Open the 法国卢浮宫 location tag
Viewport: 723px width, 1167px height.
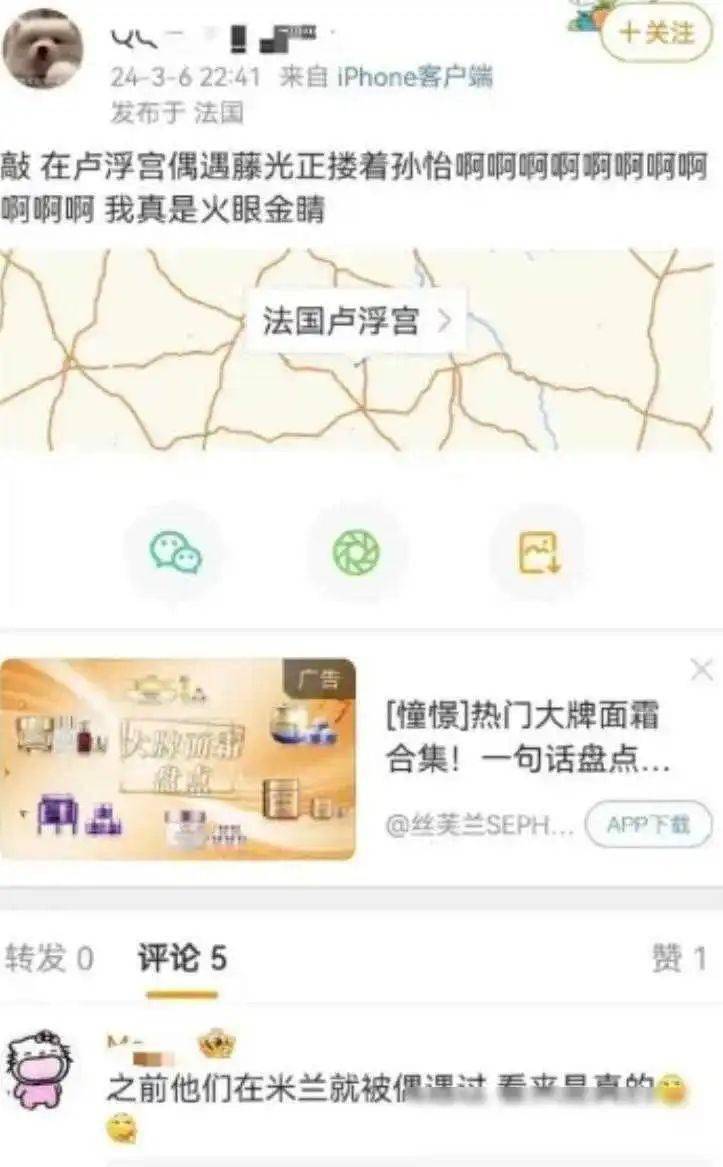[356, 321]
